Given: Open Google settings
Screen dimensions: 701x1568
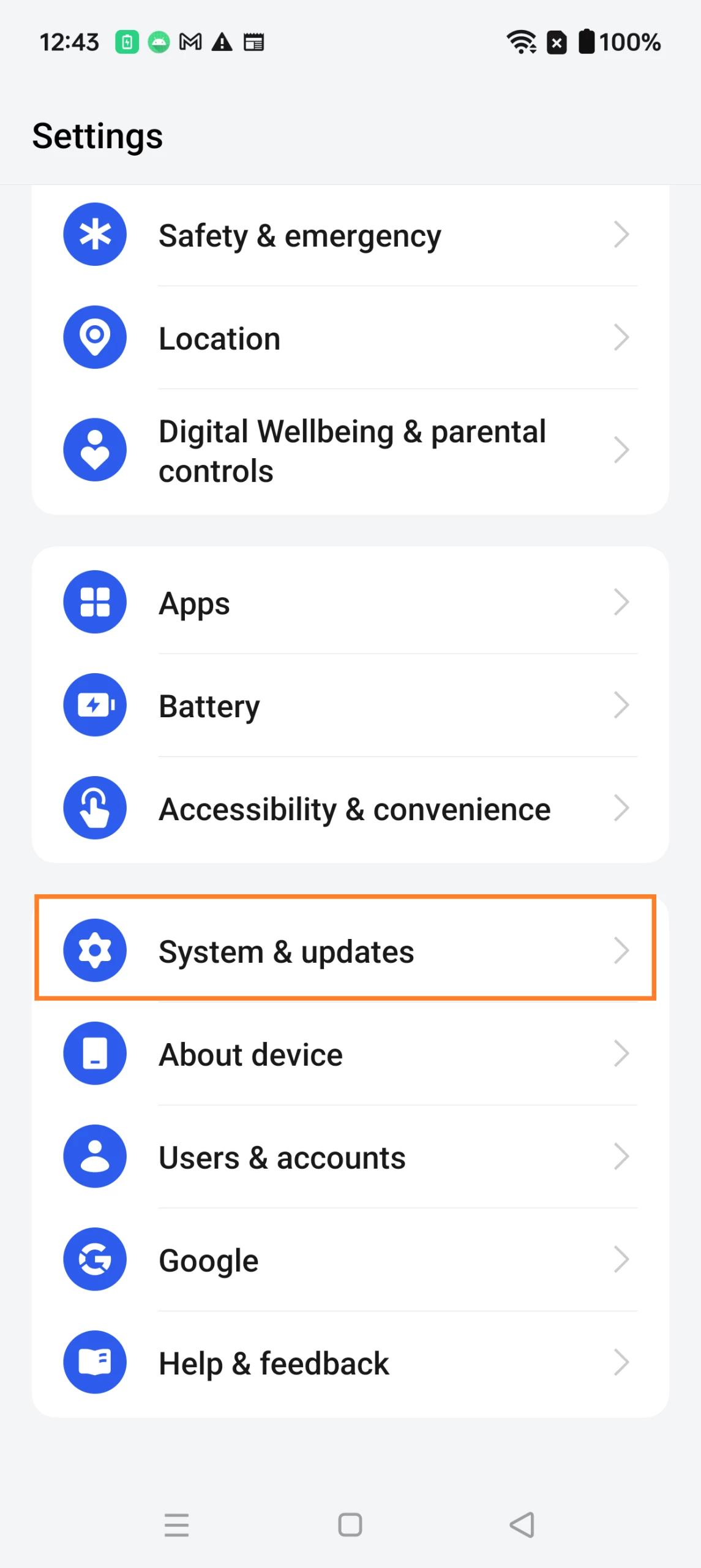Looking at the screenshot, I should coord(349,1259).
